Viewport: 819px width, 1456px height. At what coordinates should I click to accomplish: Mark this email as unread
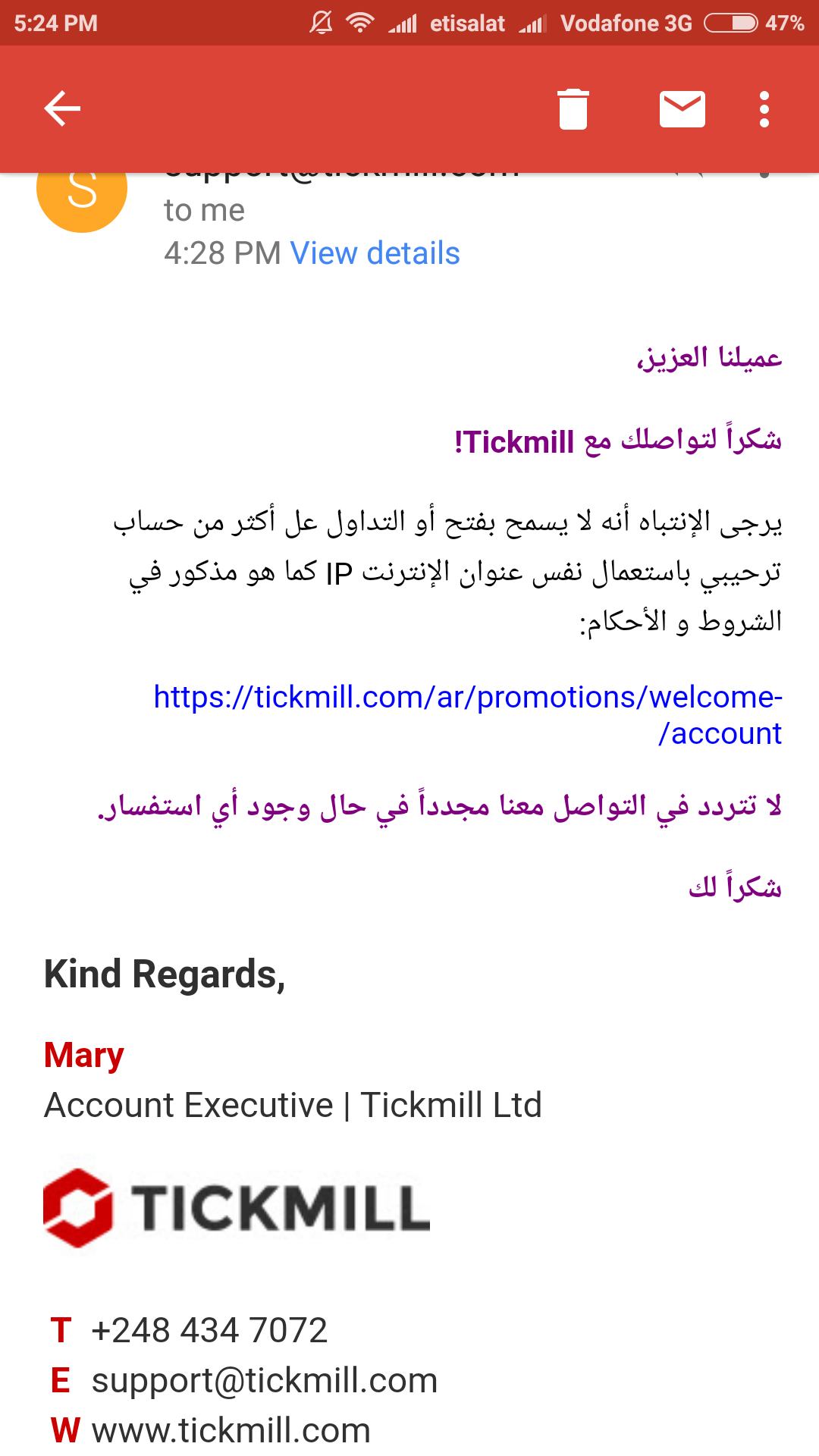tap(682, 109)
